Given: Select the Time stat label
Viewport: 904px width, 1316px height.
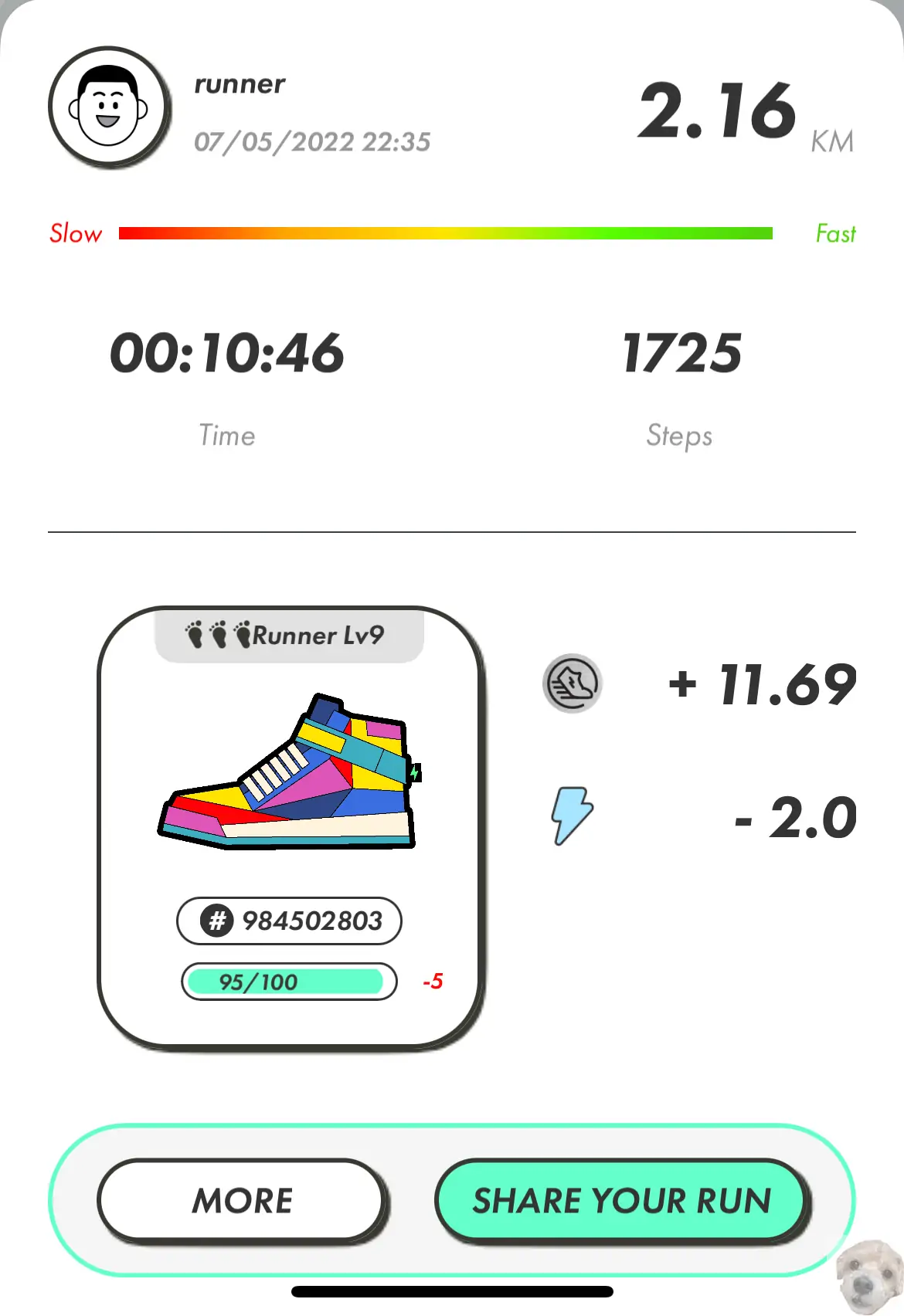Looking at the screenshot, I should pyautogui.click(x=226, y=436).
